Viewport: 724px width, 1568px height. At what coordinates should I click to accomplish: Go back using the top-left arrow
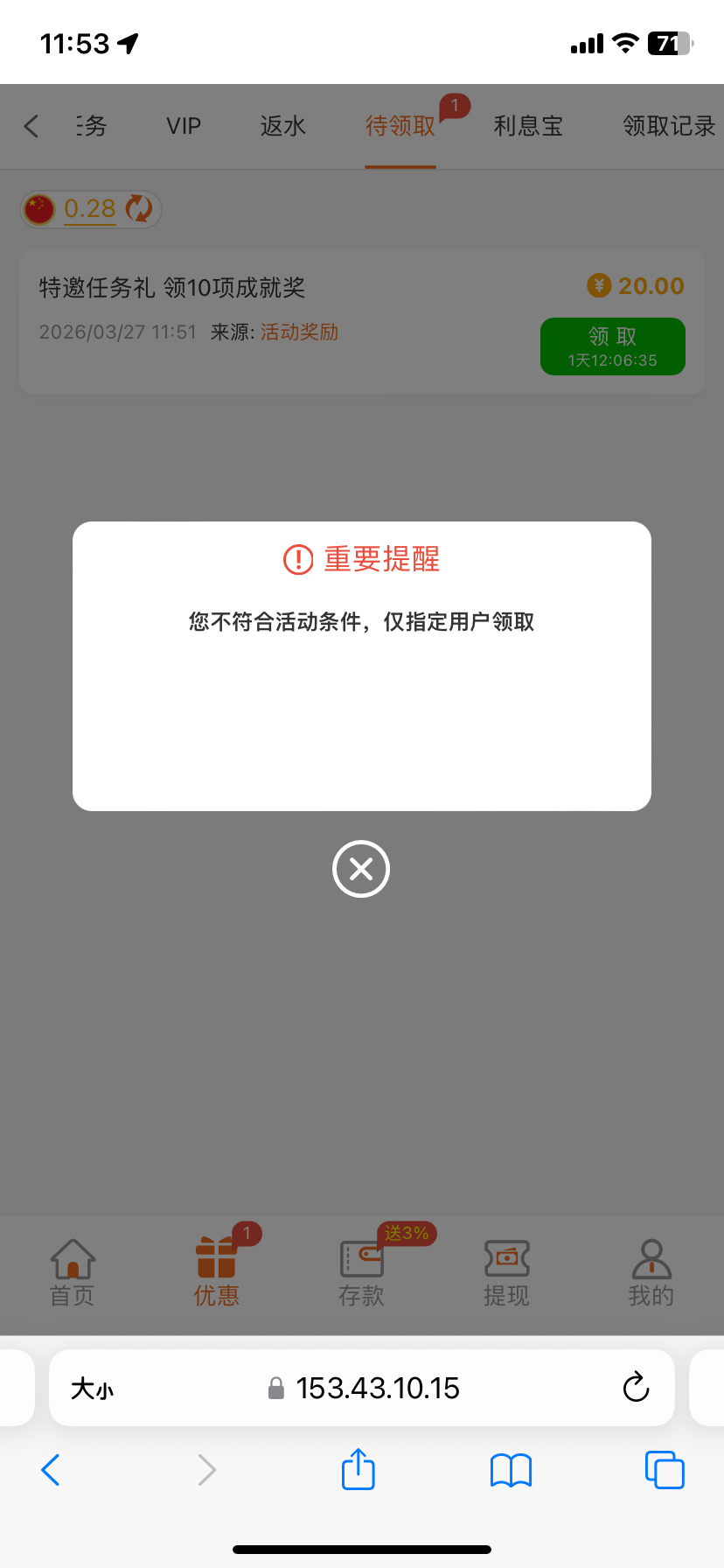[31, 126]
